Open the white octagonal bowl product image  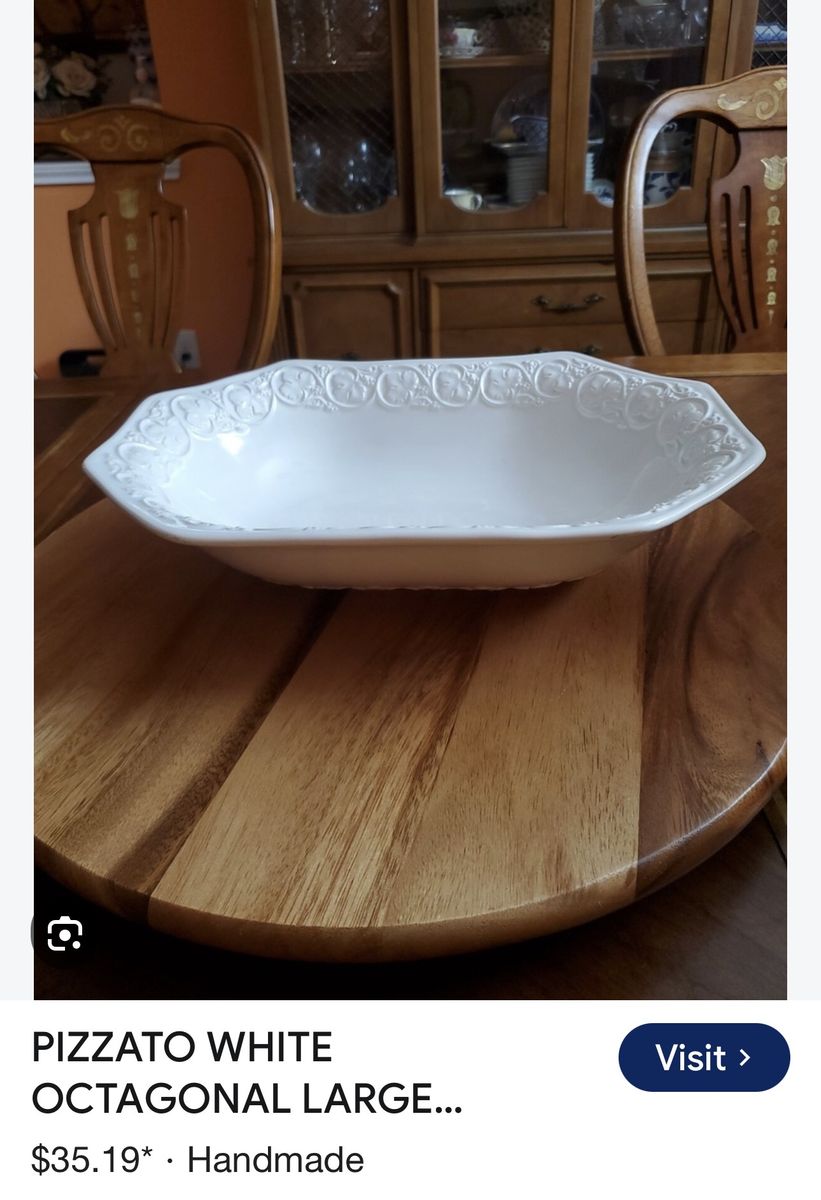tap(410, 499)
